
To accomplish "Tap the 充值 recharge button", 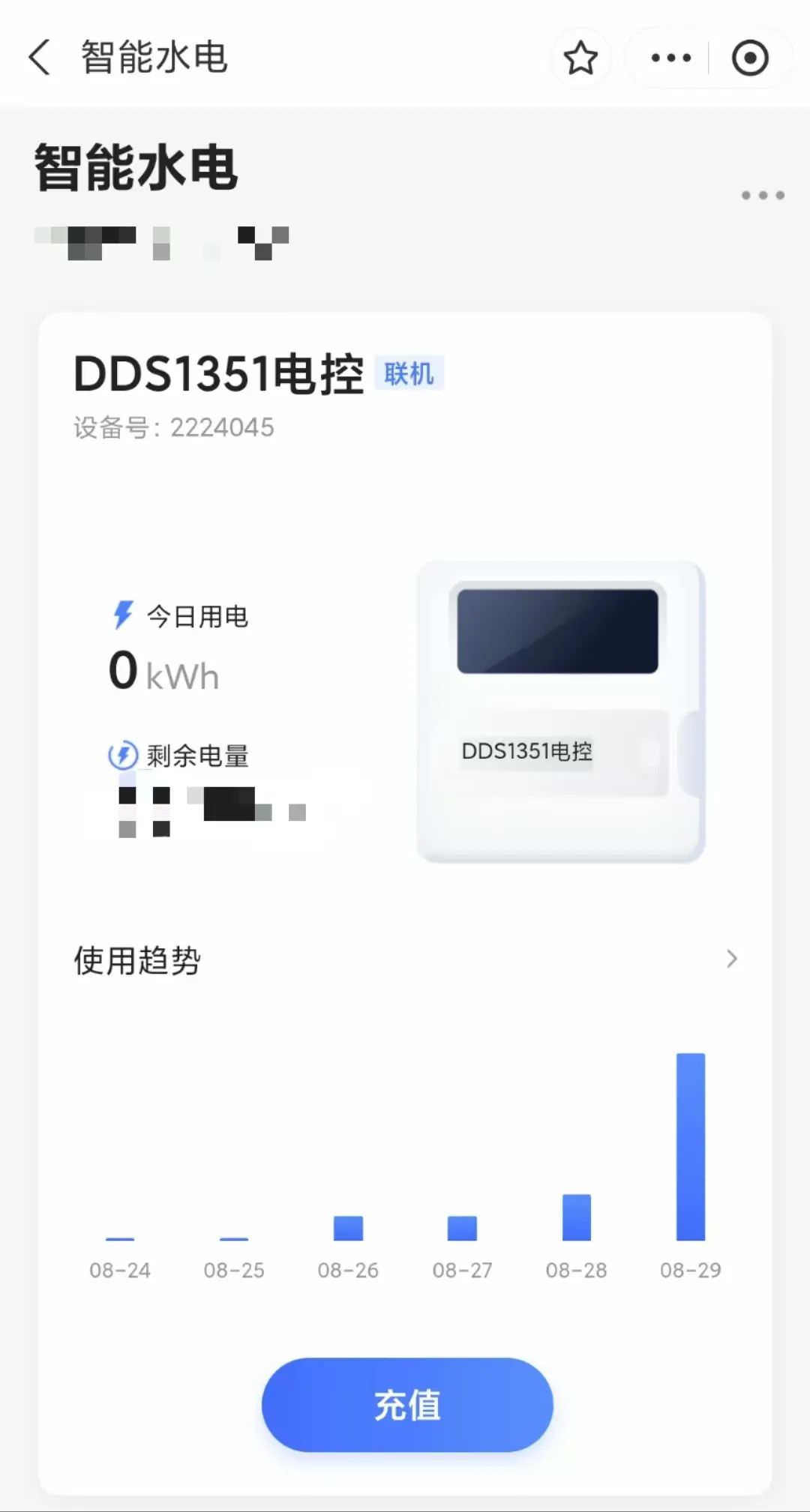I will point(407,1405).
